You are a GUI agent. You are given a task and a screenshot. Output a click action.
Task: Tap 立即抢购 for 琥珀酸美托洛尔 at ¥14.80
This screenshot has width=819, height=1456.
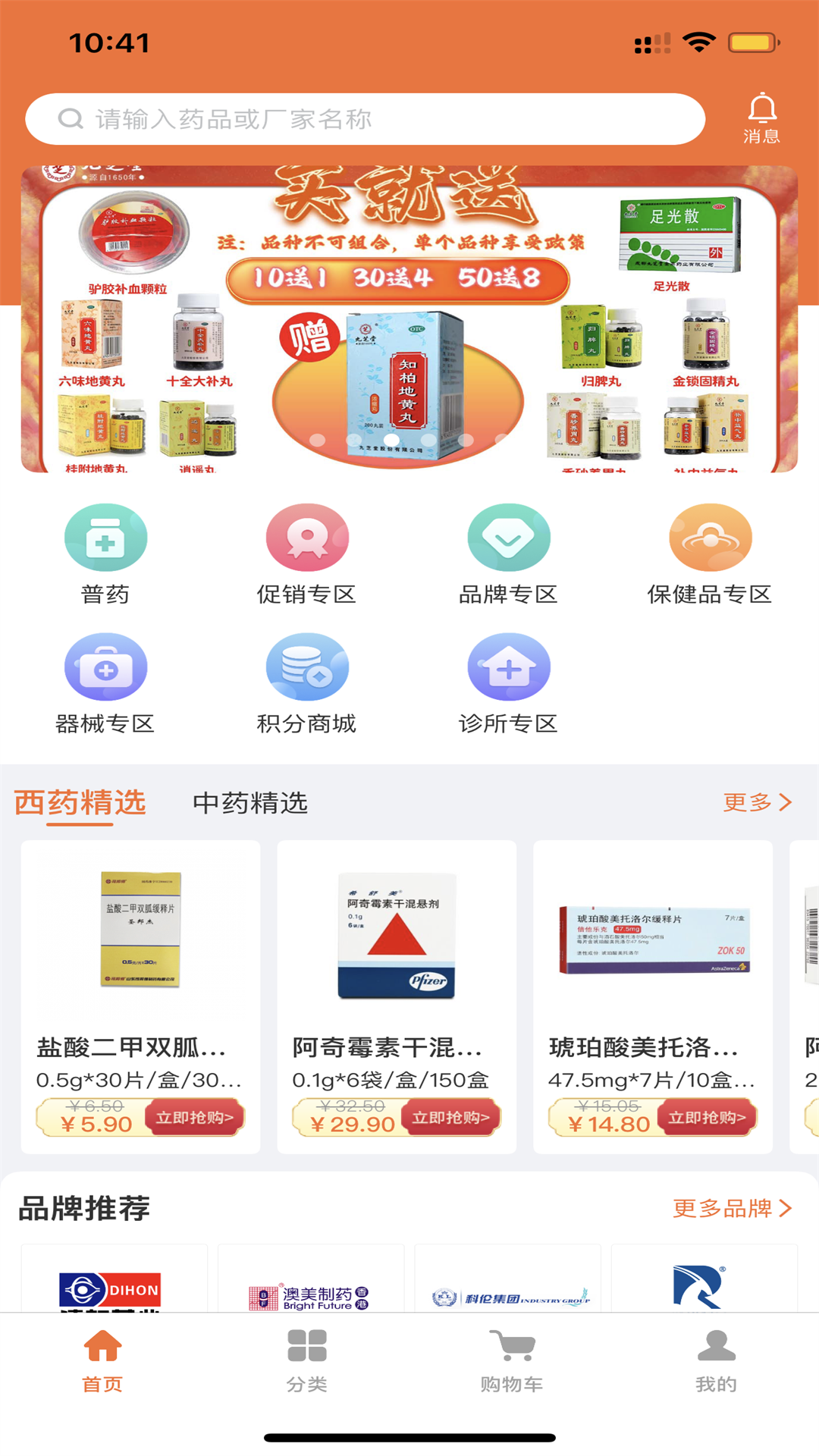[x=708, y=1118]
